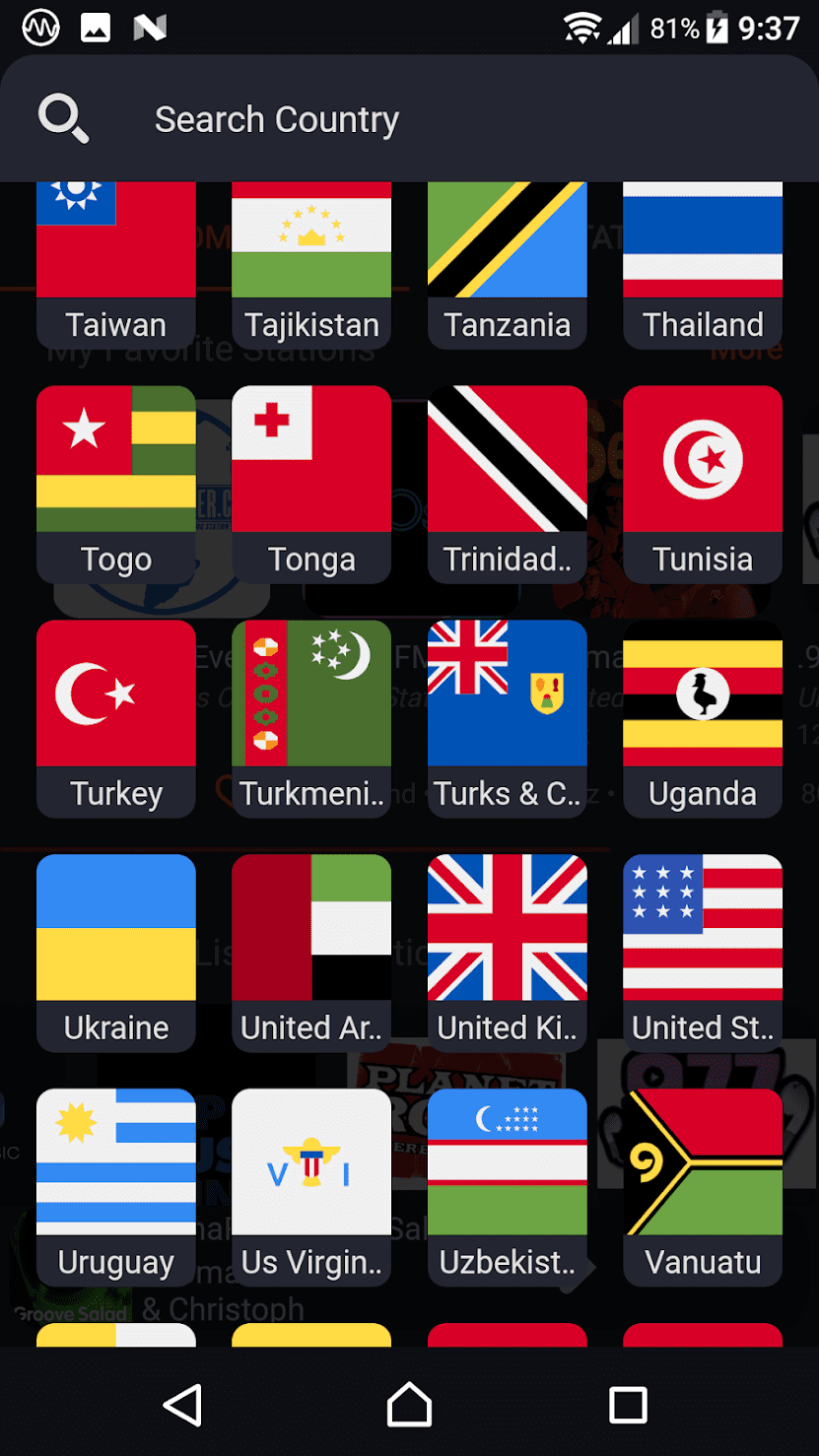Choose the Tajikistan flag tile

311,264
